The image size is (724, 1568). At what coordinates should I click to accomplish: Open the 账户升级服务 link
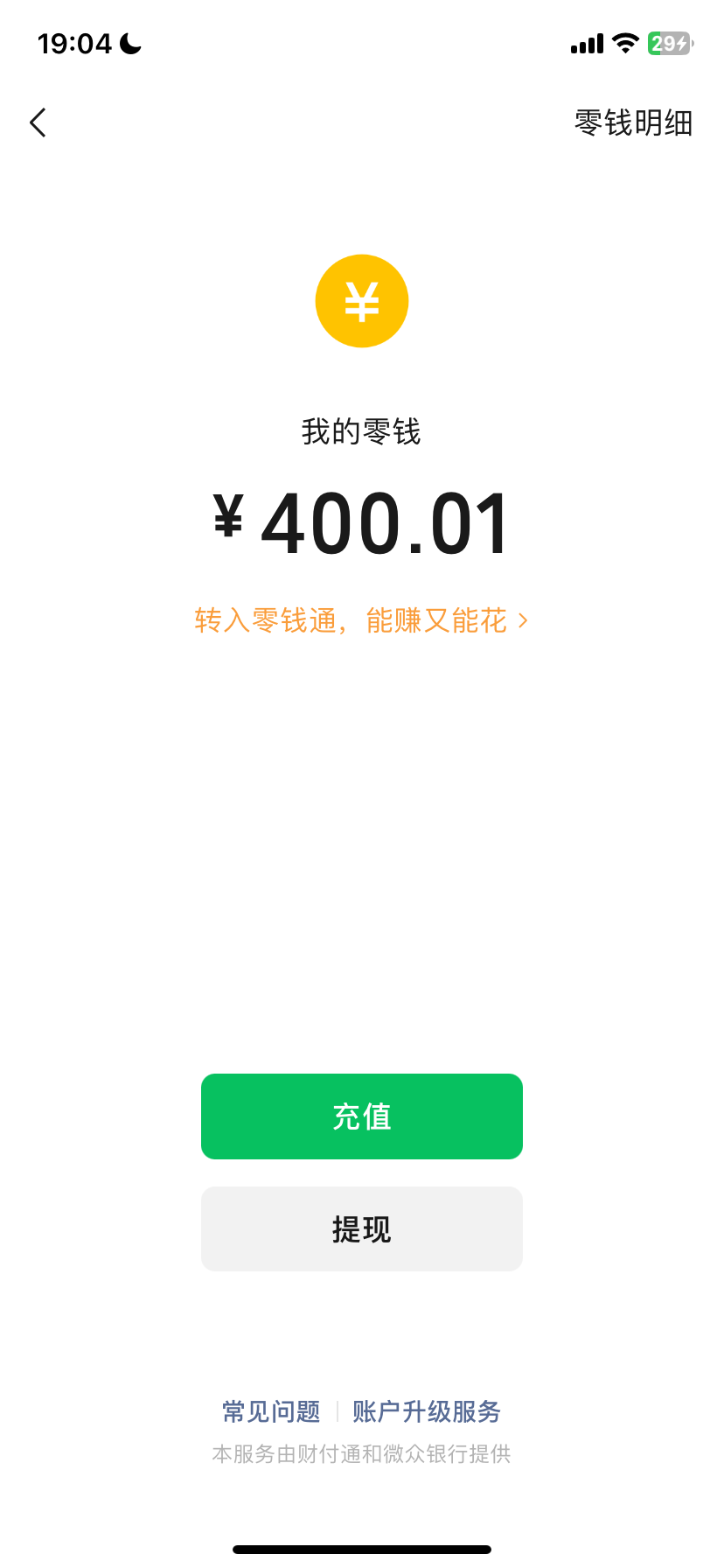(427, 1411)
